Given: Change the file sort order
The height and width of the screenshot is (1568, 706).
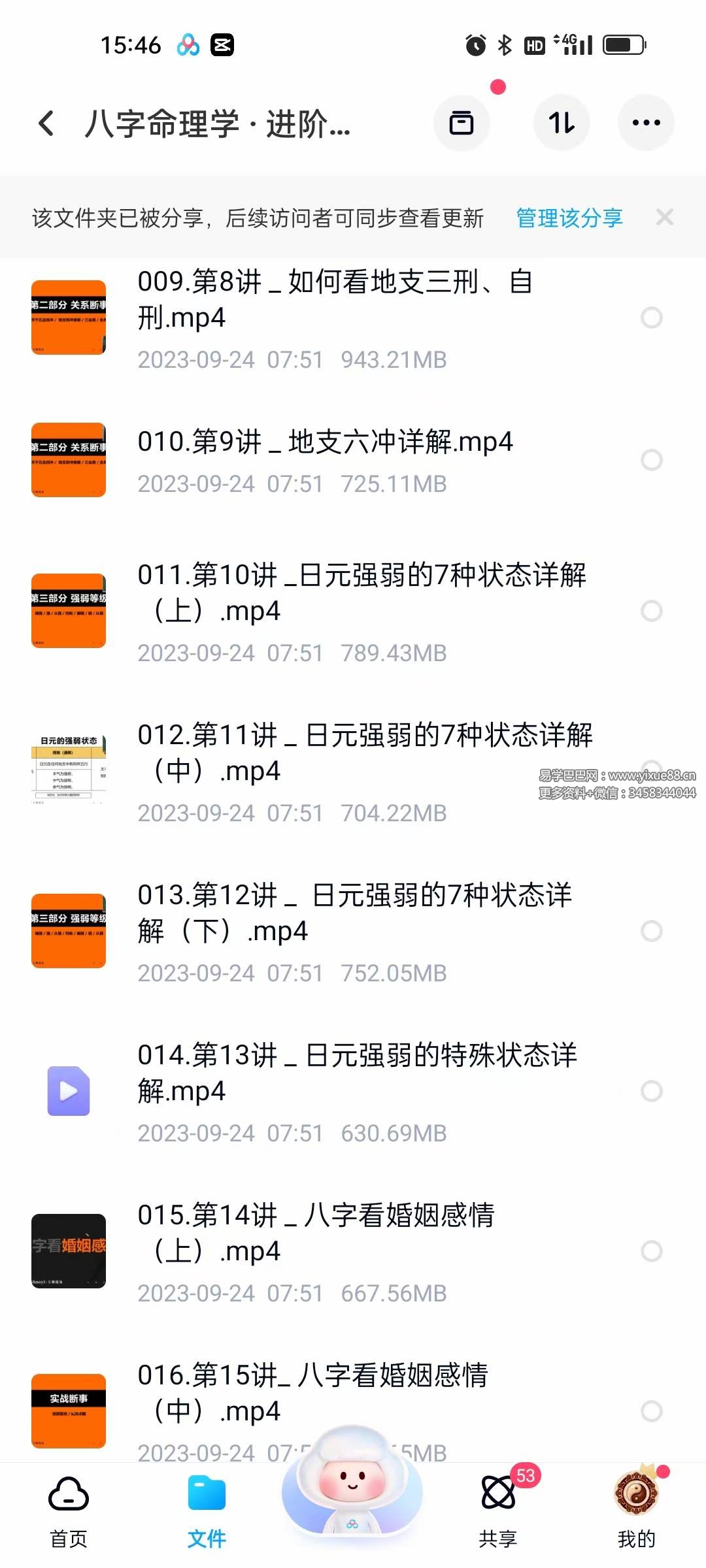Looking at the screenshot, I should pos(562,123).
